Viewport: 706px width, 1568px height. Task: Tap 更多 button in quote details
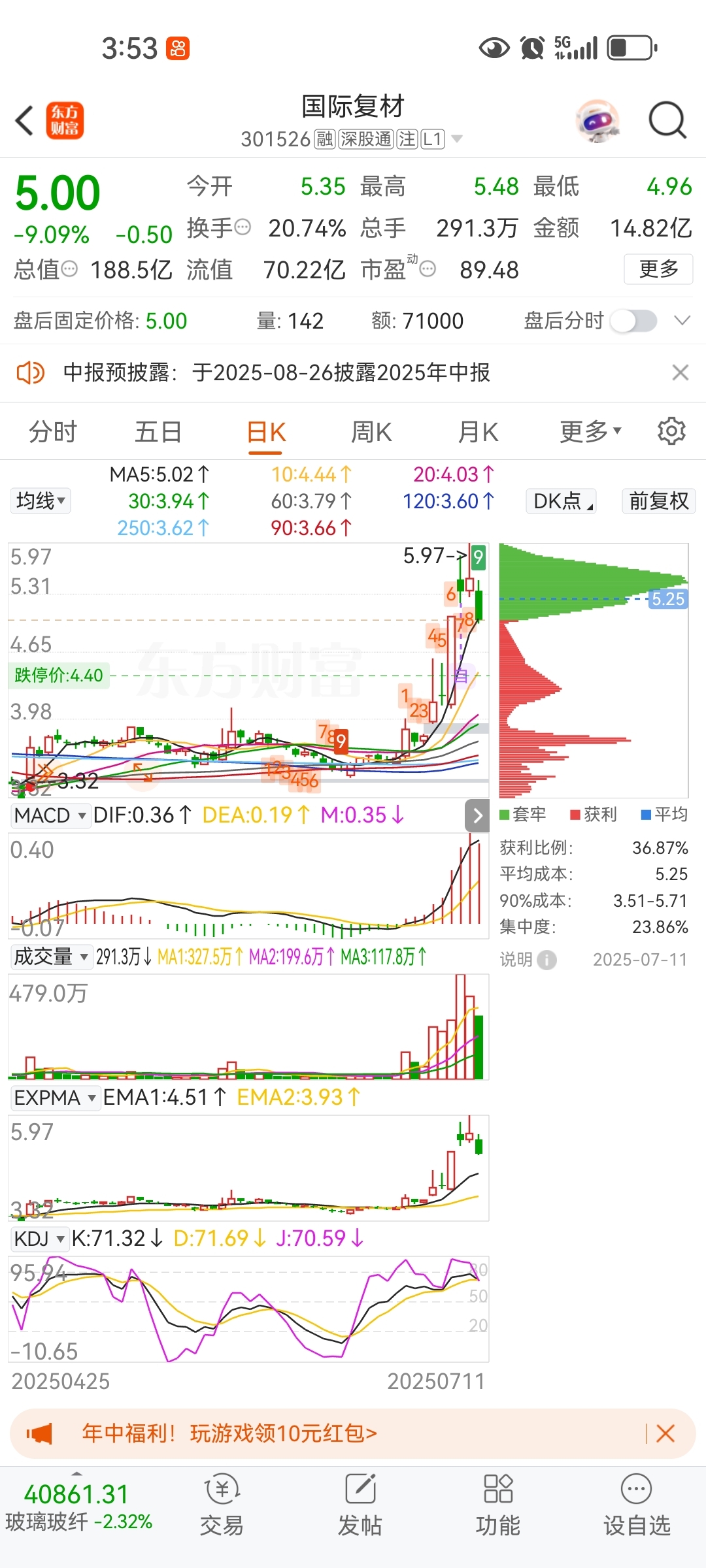click(658, 269)
